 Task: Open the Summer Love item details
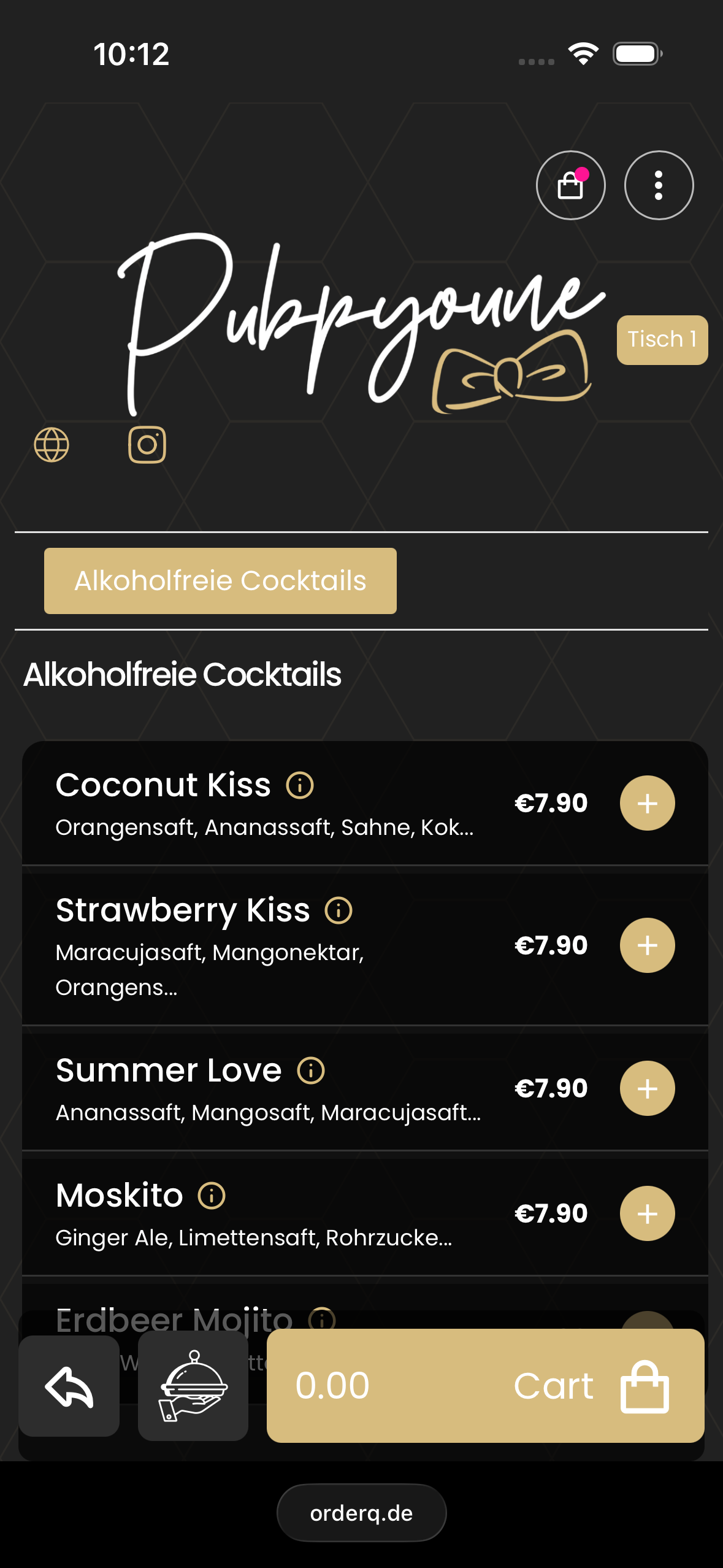point(169,1071)
